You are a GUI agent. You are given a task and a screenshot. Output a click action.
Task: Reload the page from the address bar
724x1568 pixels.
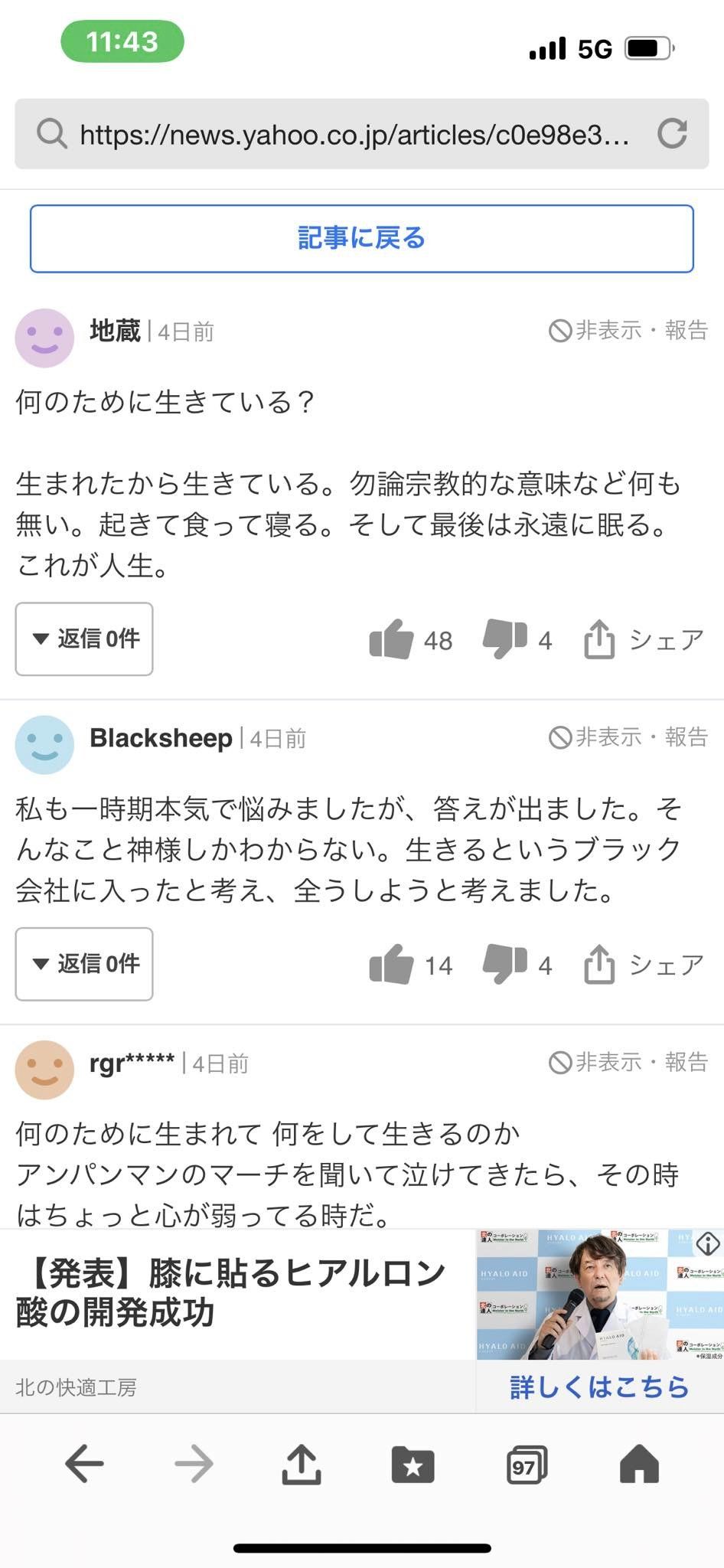coord(672,134)
